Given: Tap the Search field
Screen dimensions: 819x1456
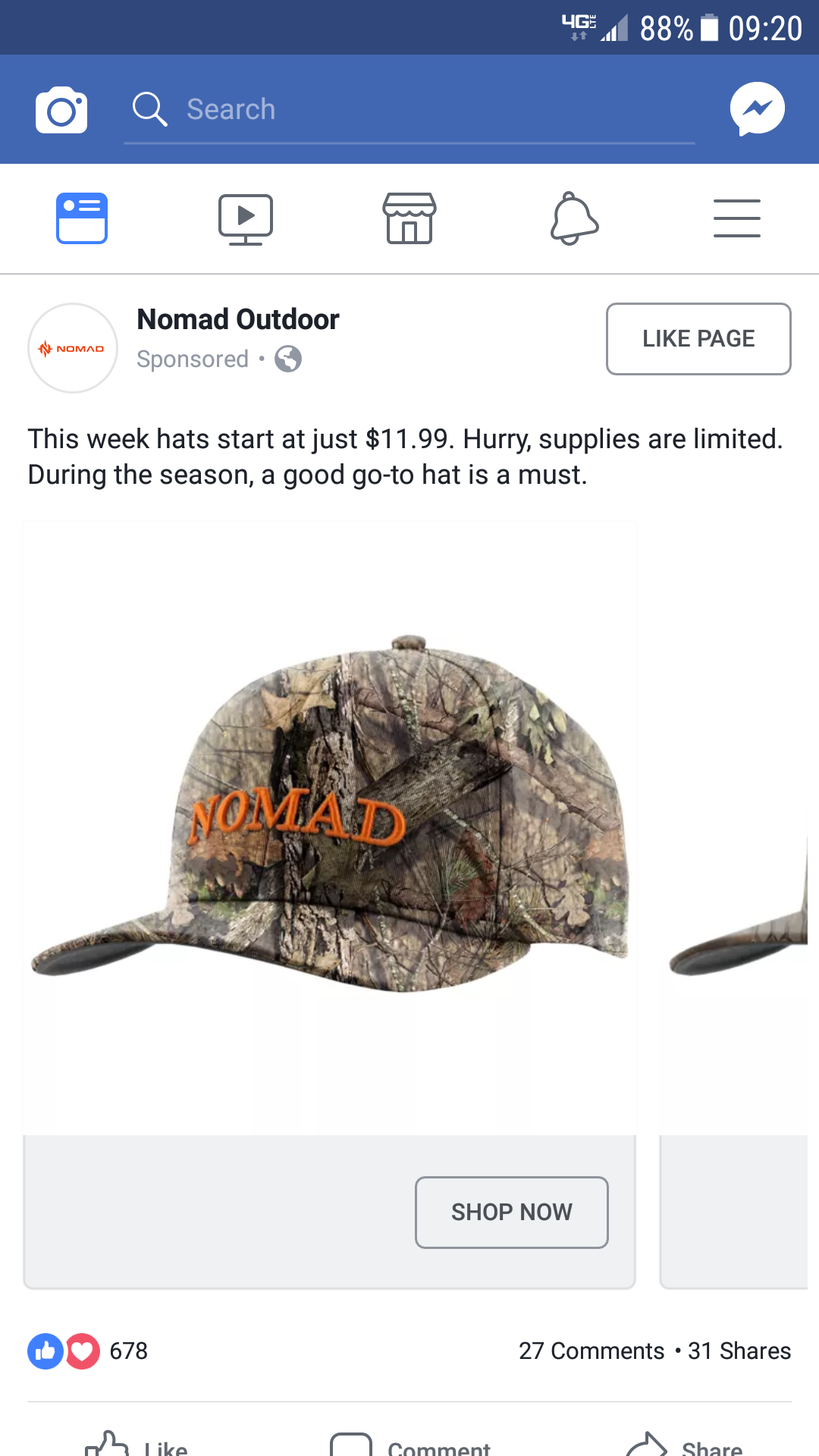Looking at the screenshot, I should (x=409, y=110).
